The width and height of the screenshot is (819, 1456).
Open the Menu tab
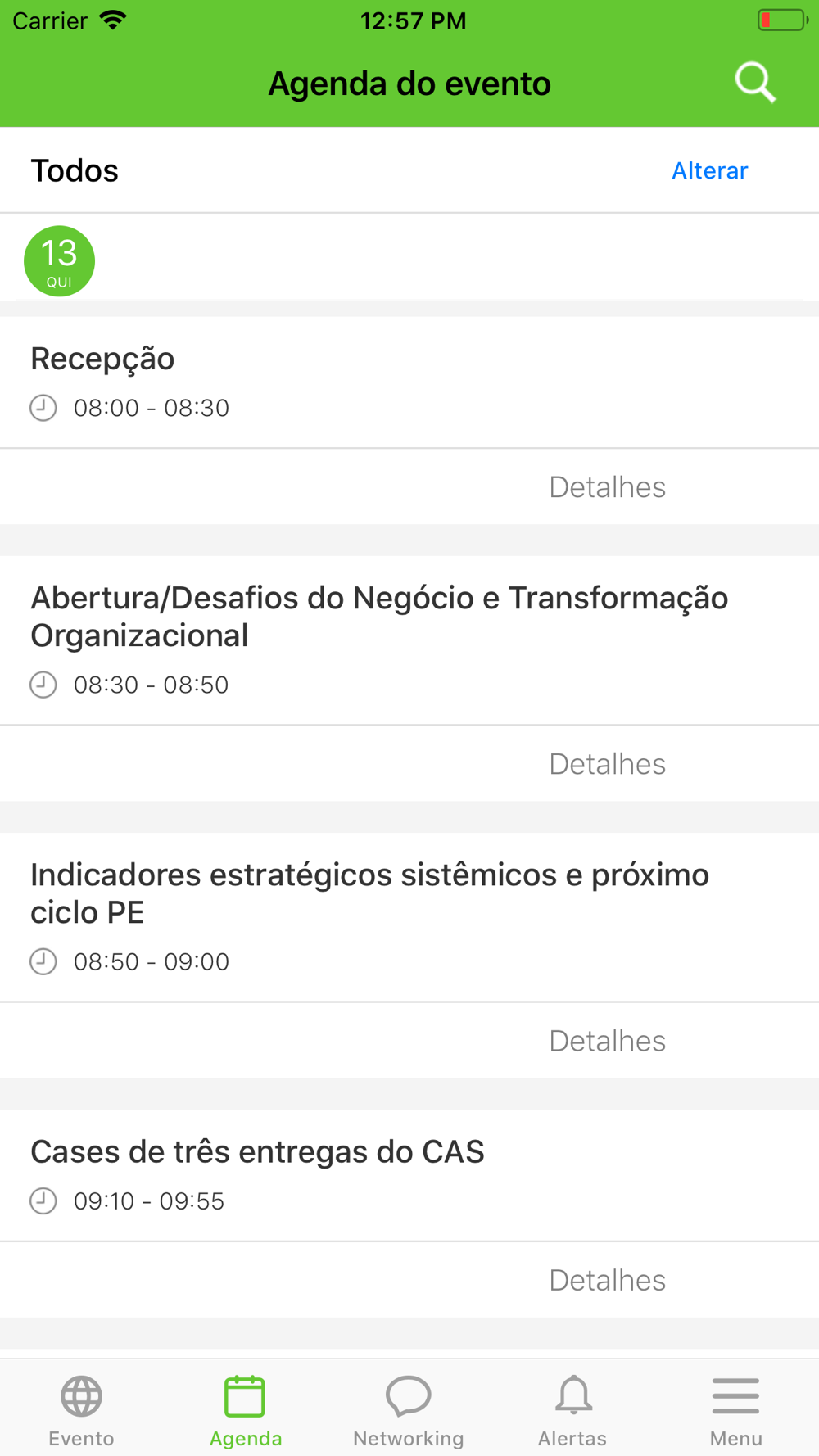(735, 1410)
